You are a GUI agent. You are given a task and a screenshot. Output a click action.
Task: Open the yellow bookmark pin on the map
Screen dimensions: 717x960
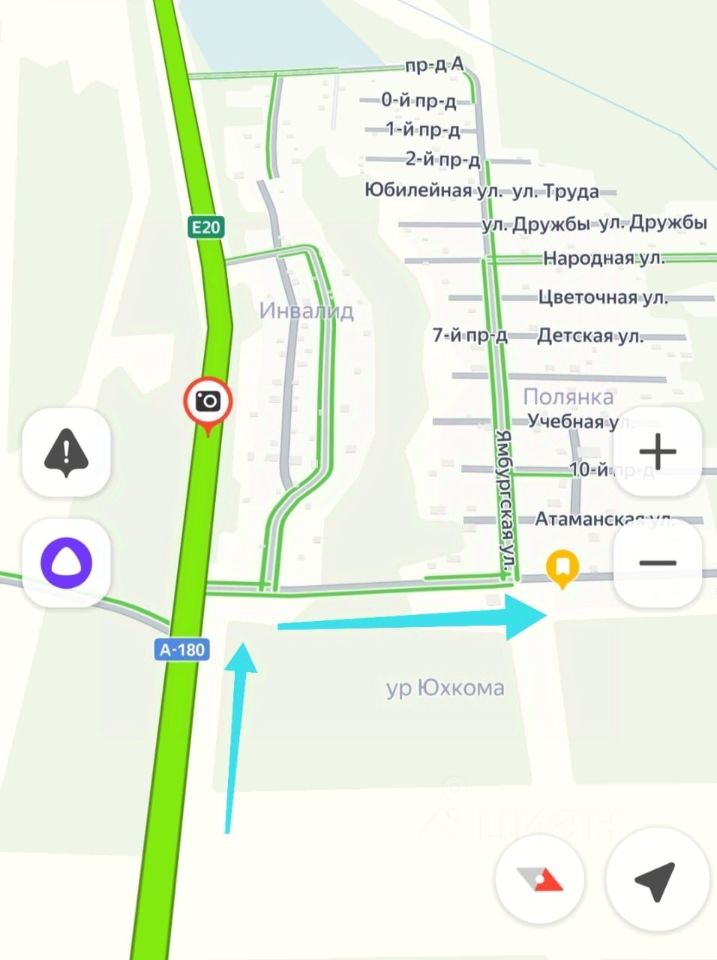(563, 569)
